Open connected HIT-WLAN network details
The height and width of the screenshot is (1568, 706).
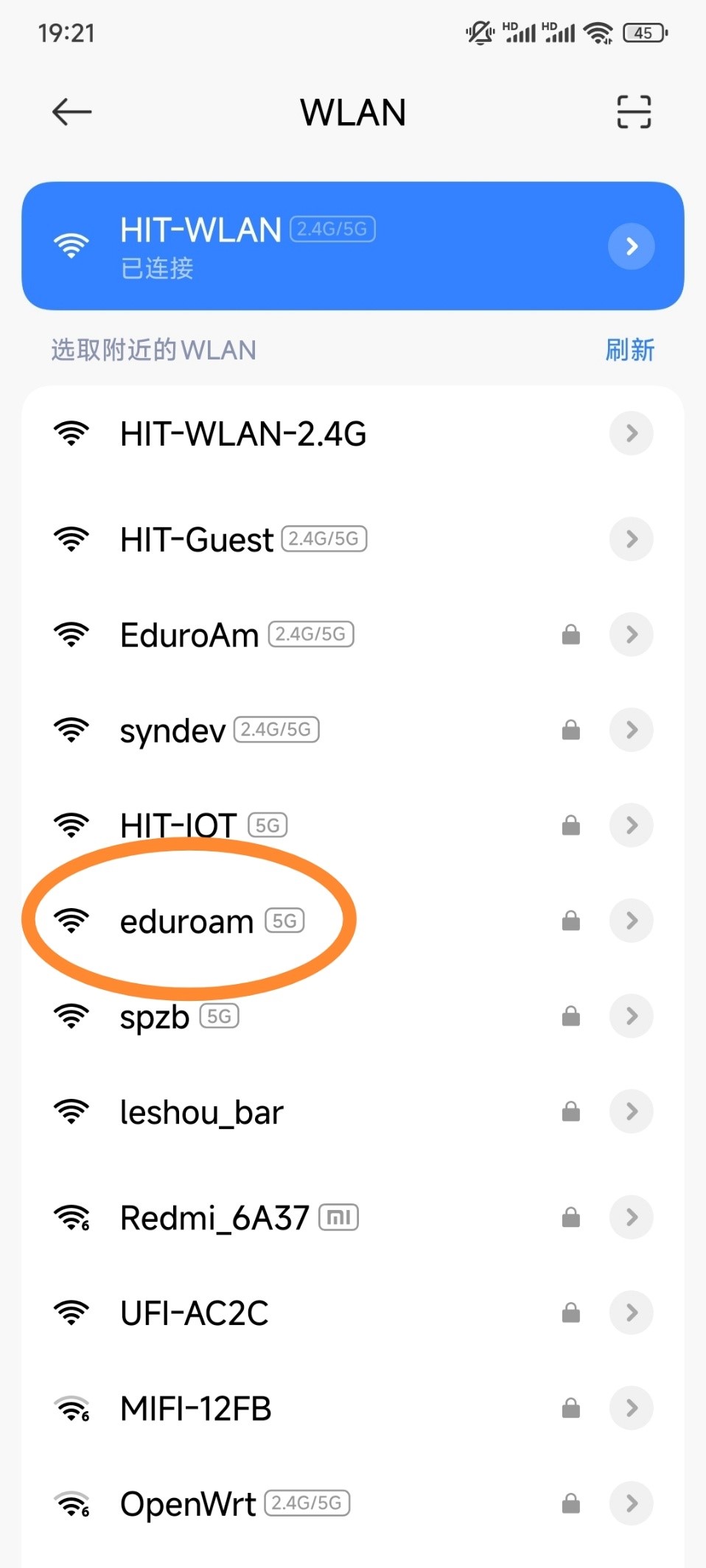631,246
